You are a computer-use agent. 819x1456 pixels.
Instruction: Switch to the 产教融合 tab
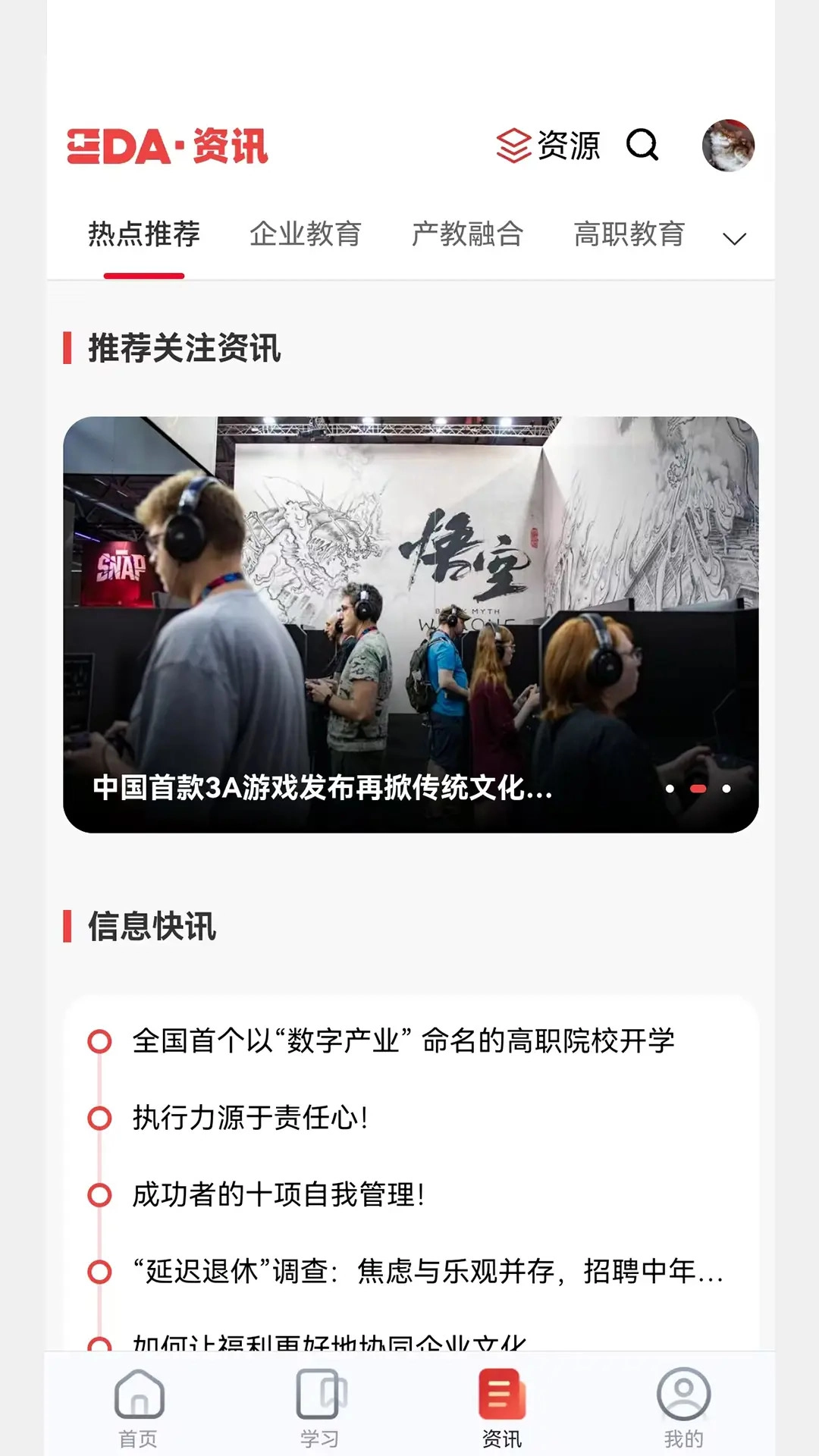467,234
